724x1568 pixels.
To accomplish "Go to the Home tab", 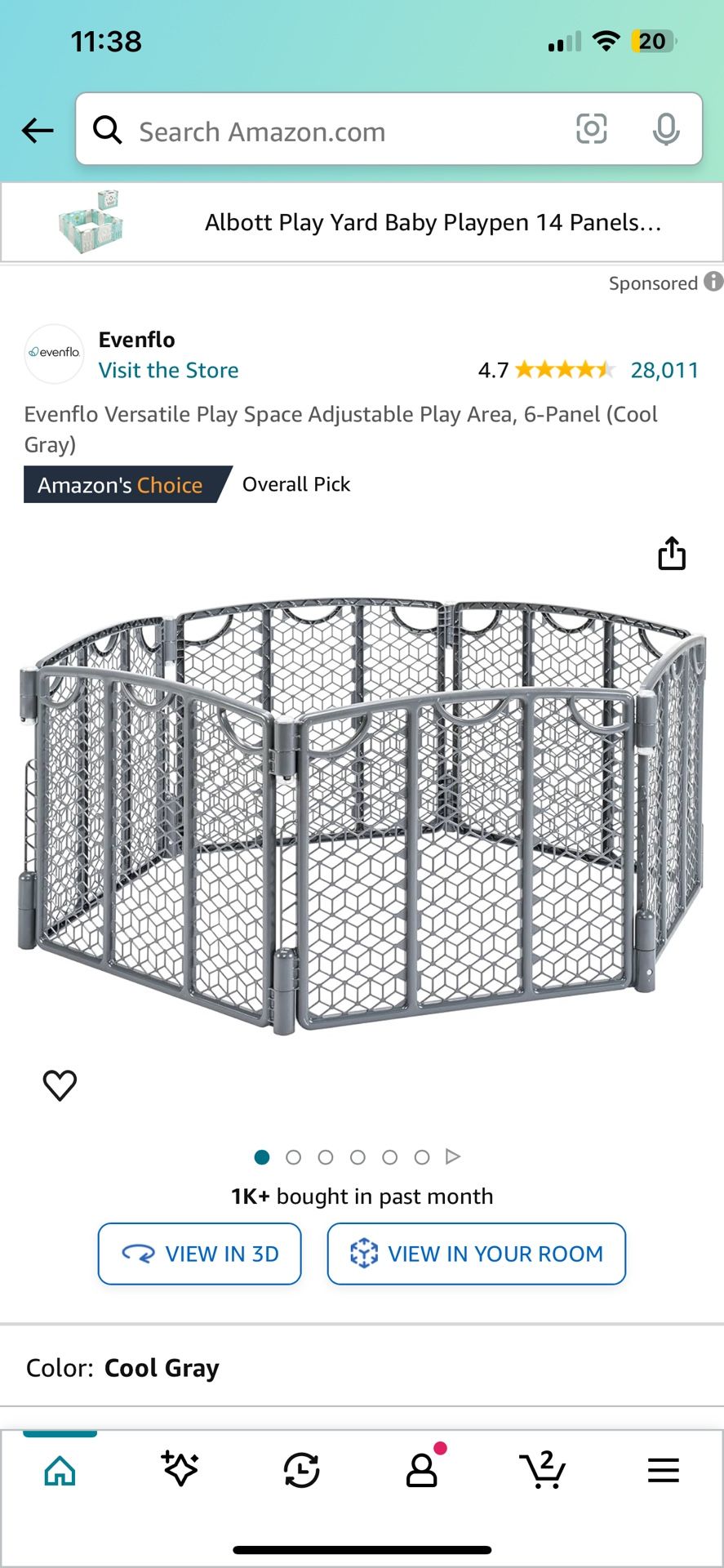I will point(60,1471).
